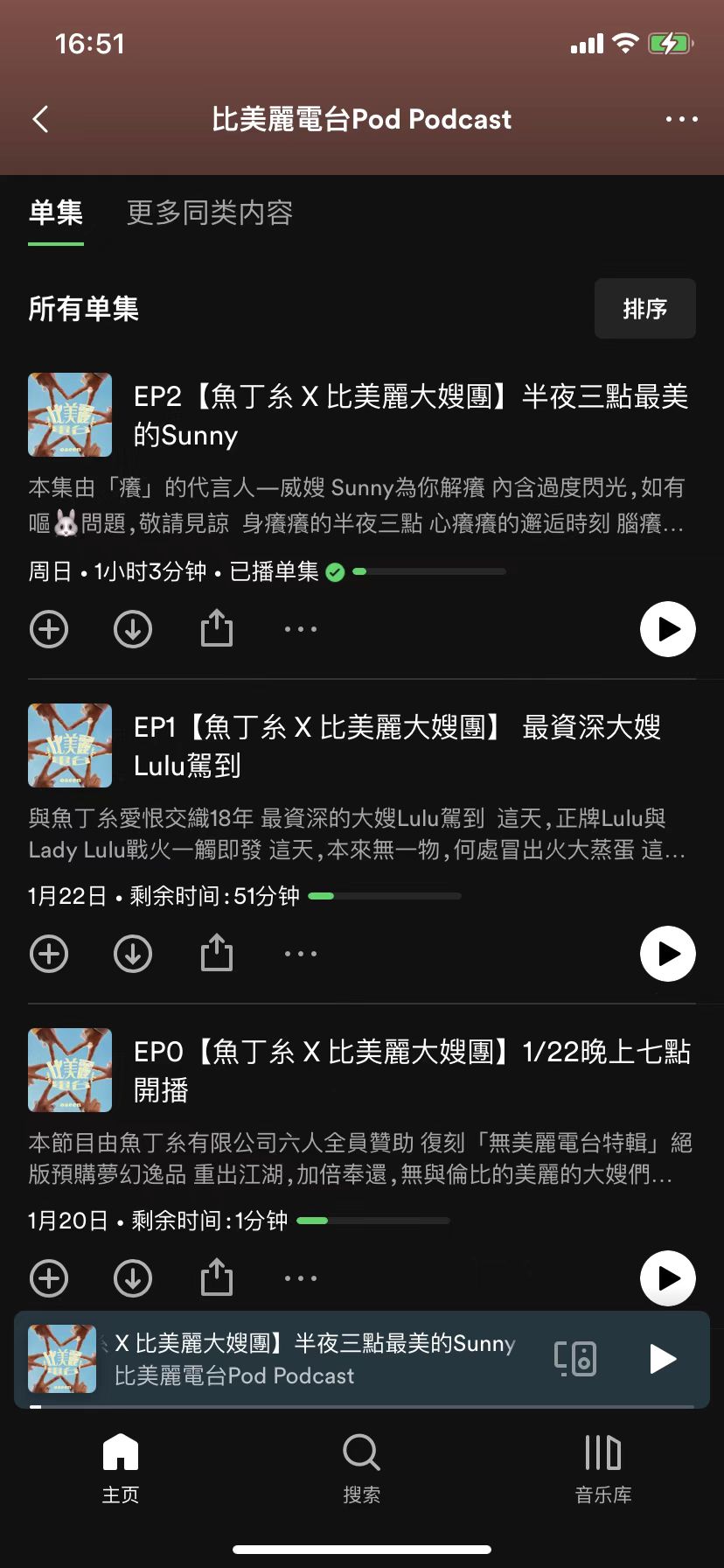Share episode EP2
This screenshot has width=724, height=1568.
tap(217, 629)
